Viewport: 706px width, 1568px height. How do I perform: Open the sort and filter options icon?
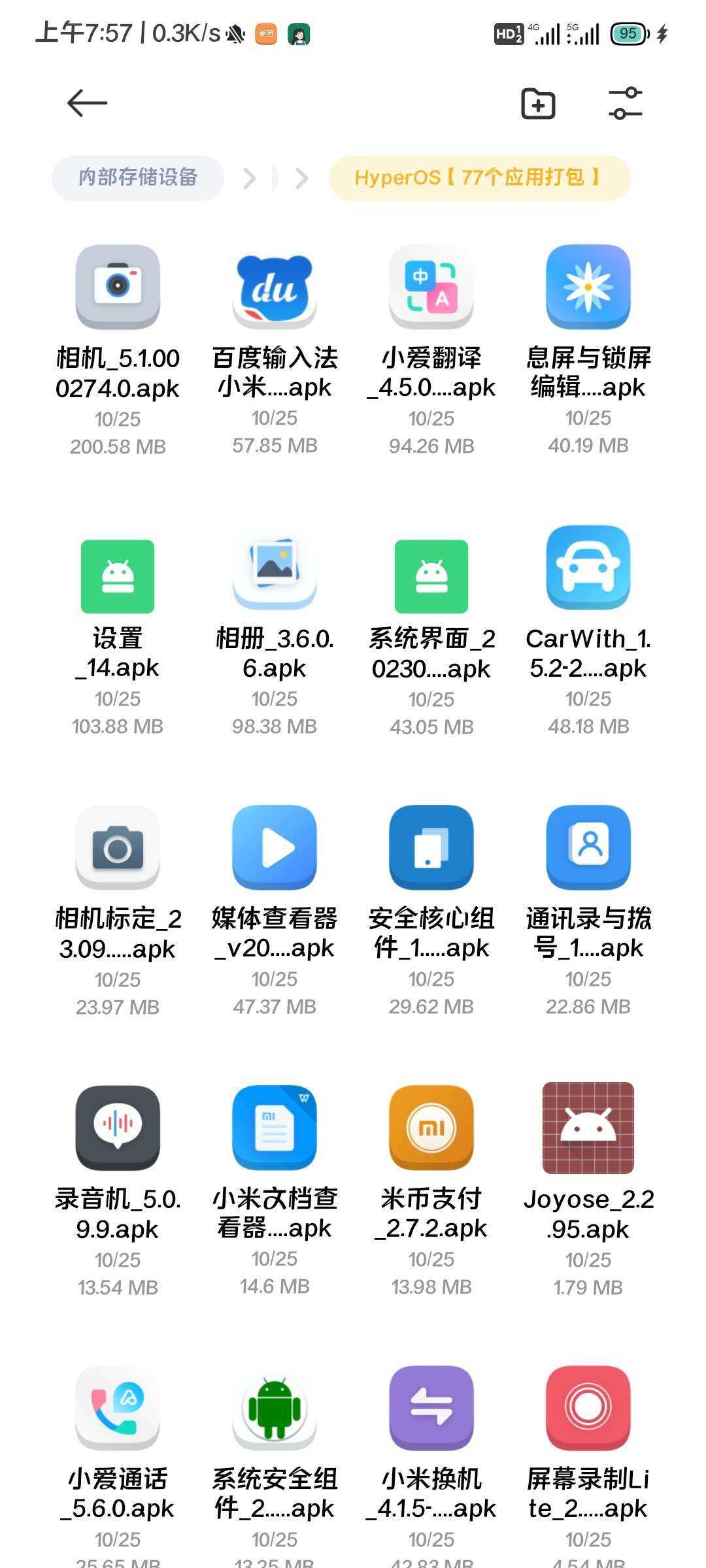tap(626, 103)
